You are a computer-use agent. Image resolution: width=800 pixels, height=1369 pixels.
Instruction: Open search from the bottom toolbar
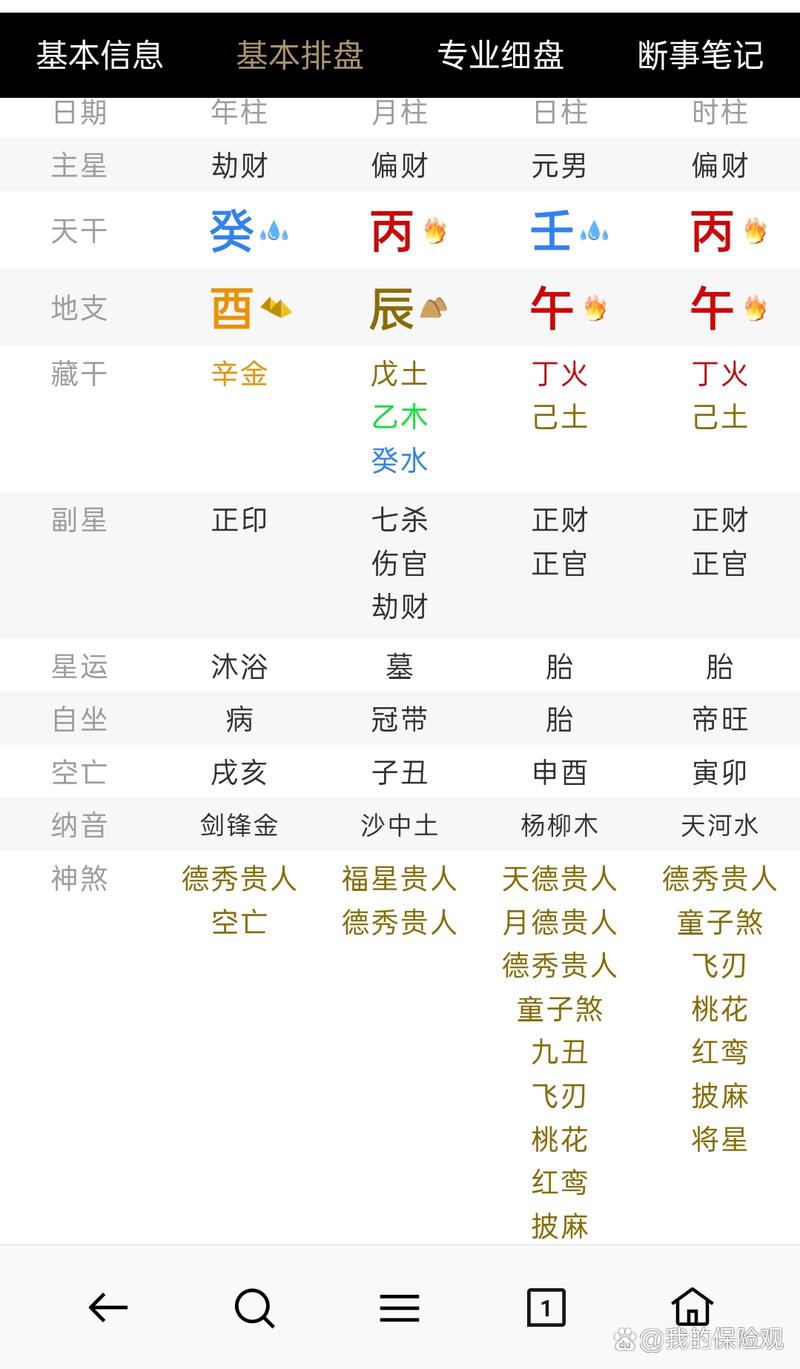[x=254, y=1307]
